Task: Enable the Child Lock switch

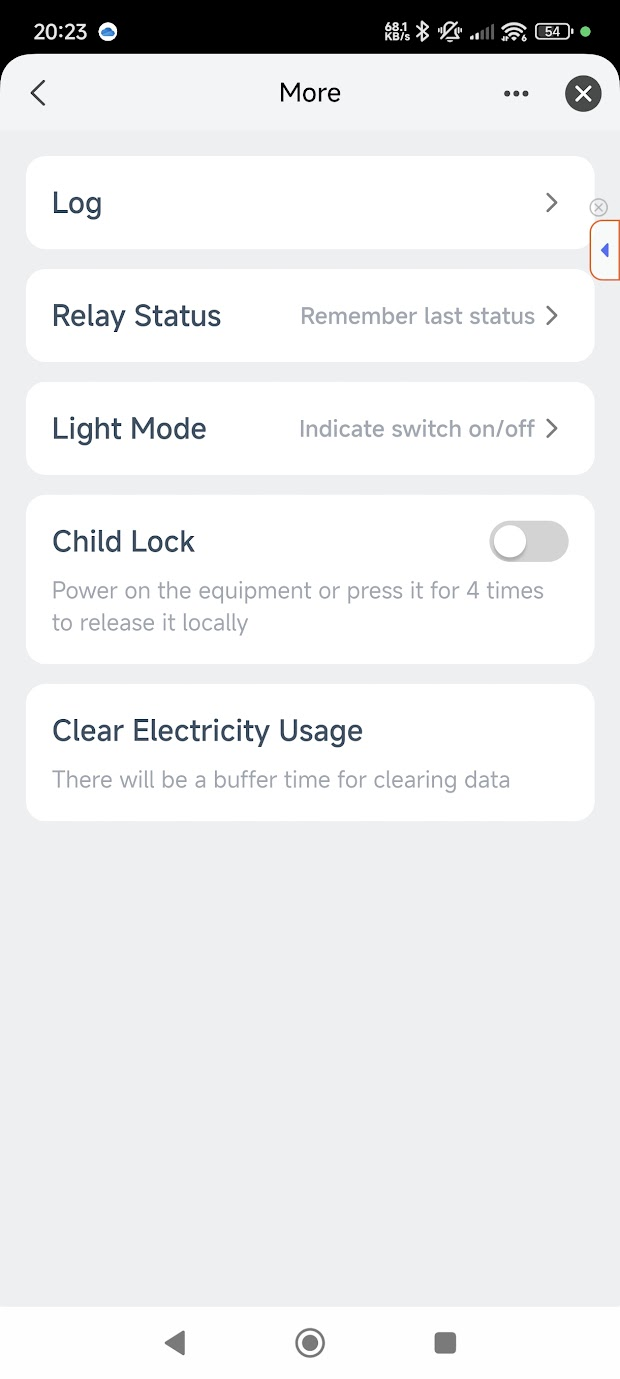Action: pyautogui.click(x=529, y=542)
